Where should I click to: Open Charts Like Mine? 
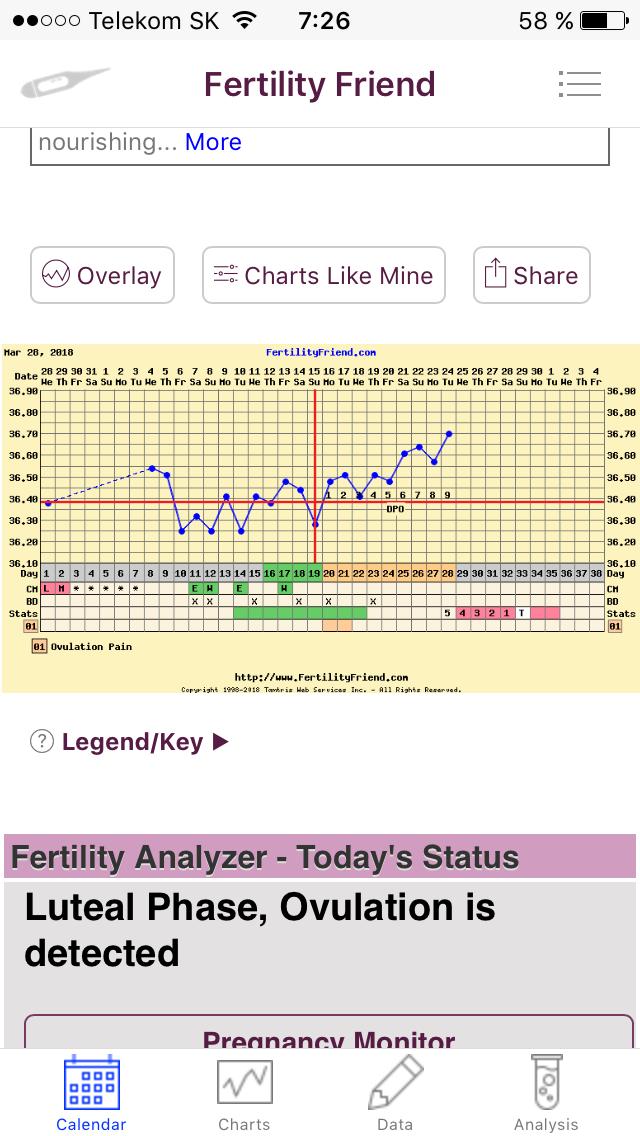pos(324,275)
